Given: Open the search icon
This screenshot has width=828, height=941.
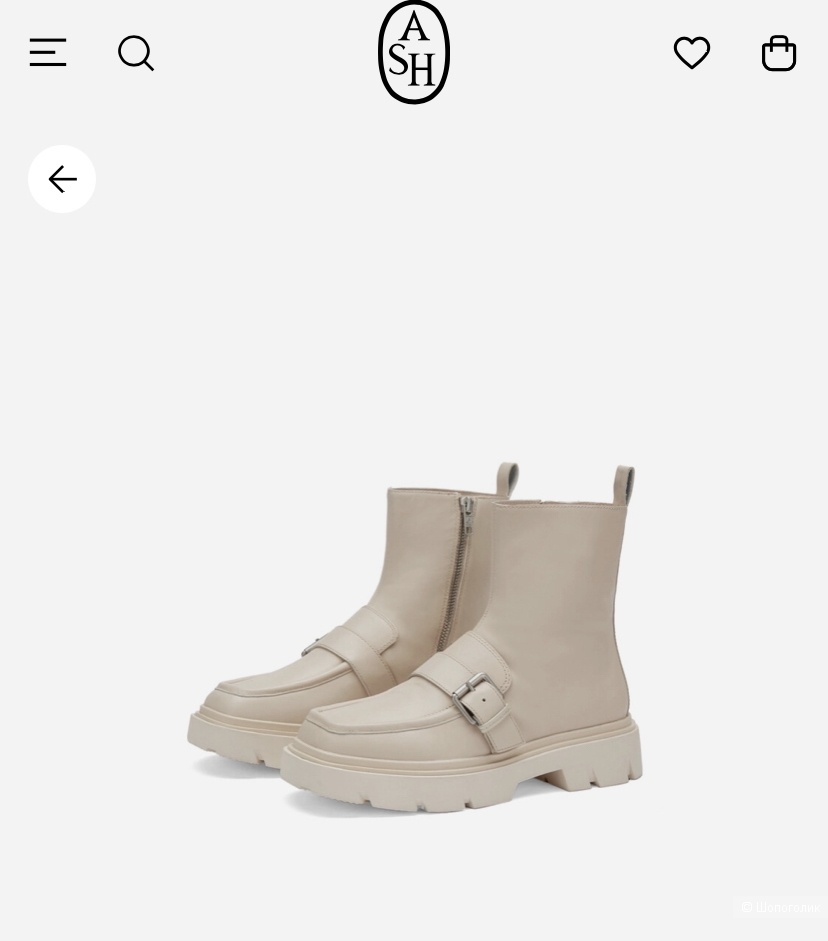Looking at the screenshot, I should 136,53.
